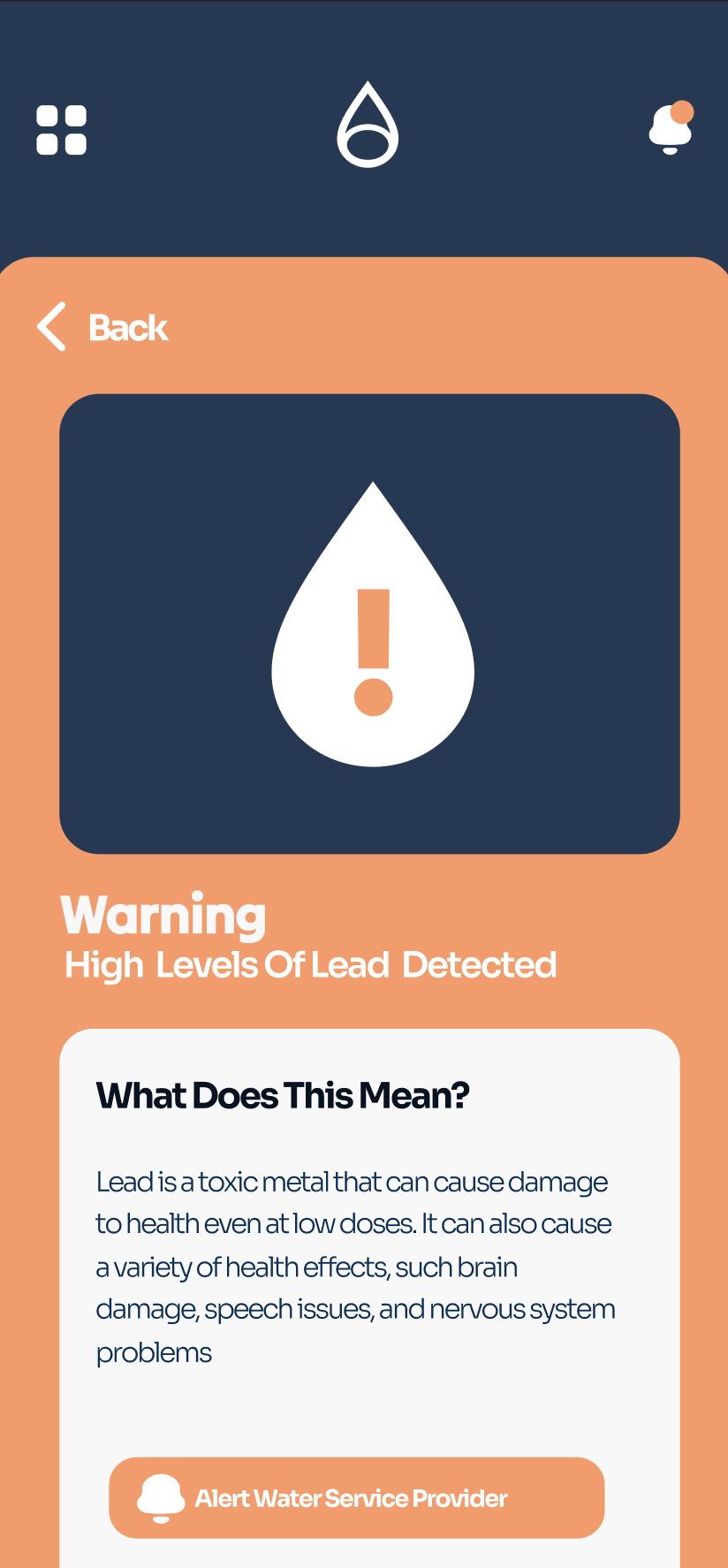Tap the water drop home logo
This screenshot has width=728, height=1568.
coord(368,125)
